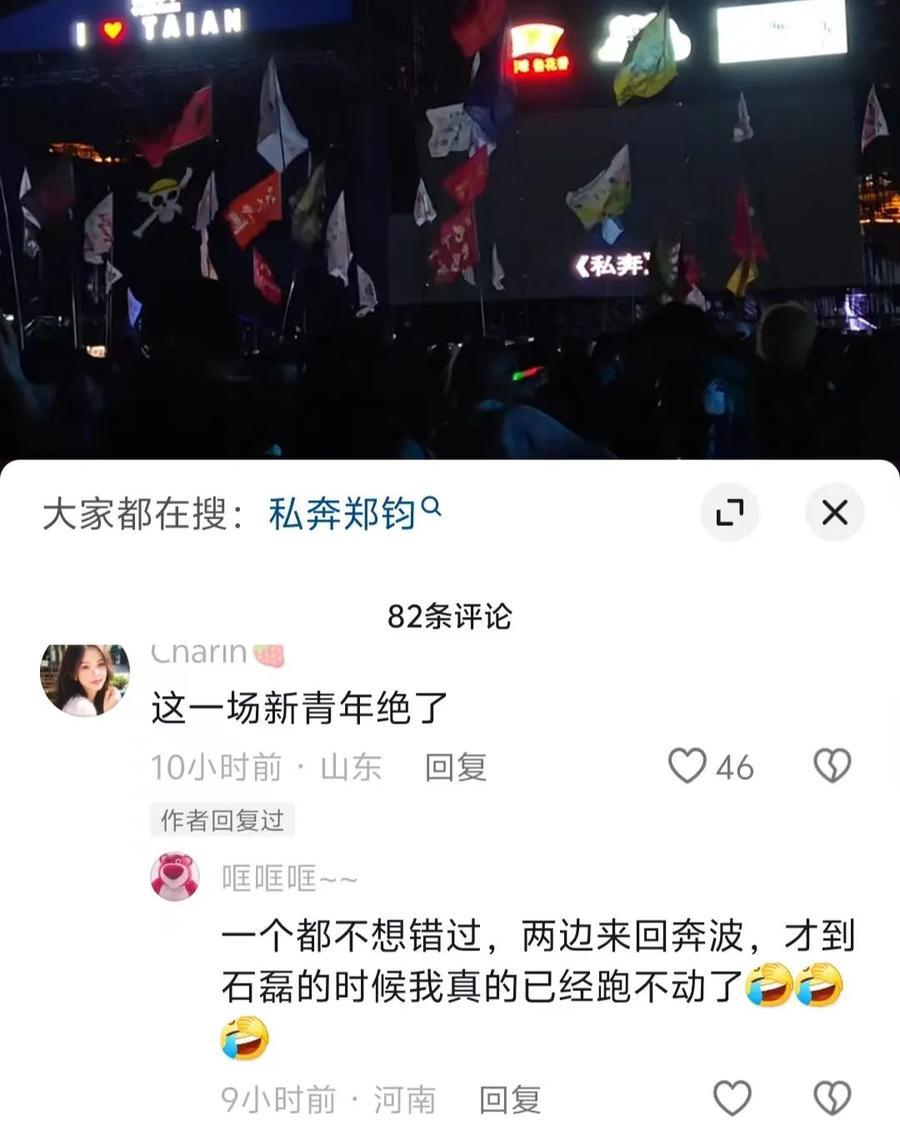Image resolution: width=900 pixels, height=1147 pixels.
Task: Close the comments panel
Action: point(834,513)
